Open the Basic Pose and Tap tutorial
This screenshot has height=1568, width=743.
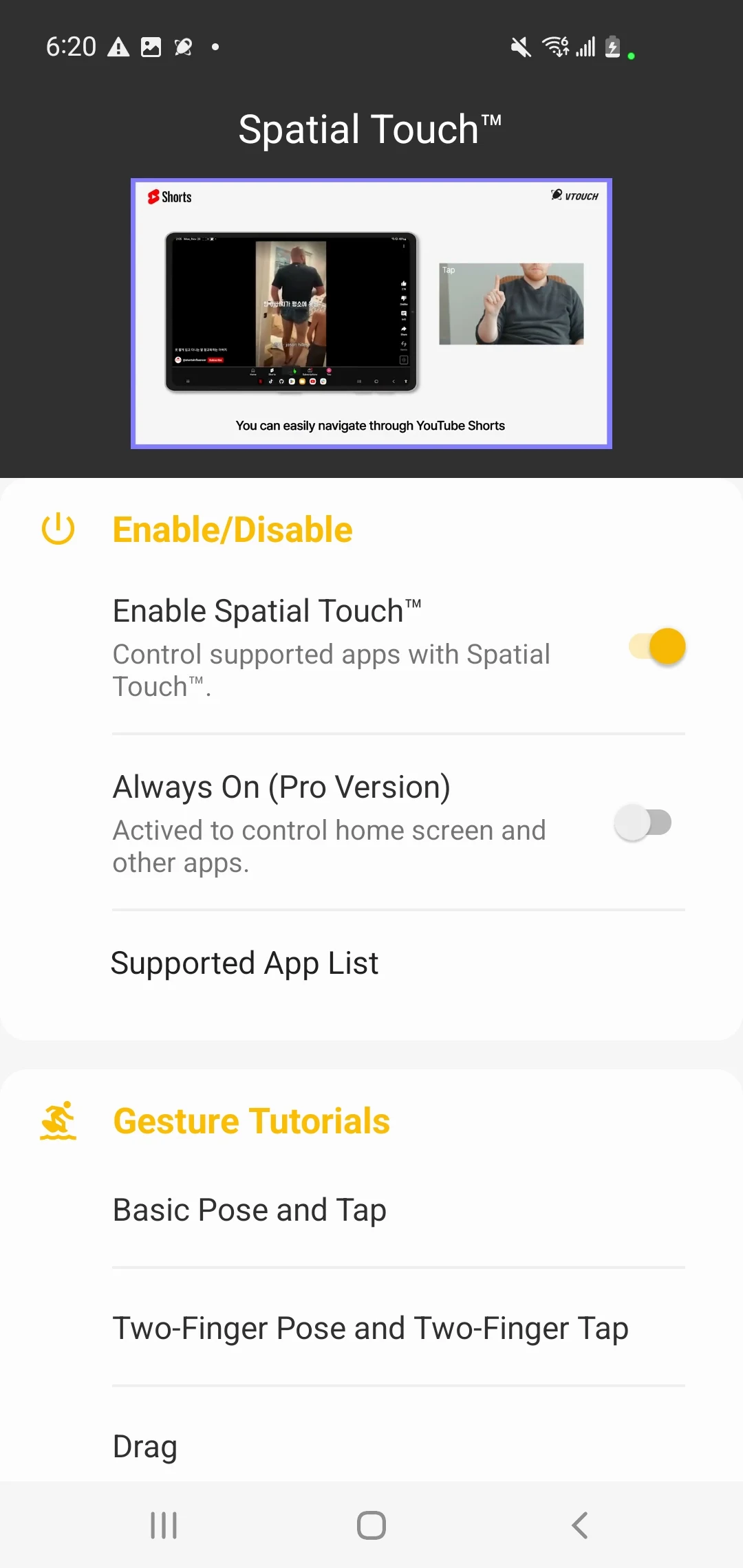click(249, 1209)
